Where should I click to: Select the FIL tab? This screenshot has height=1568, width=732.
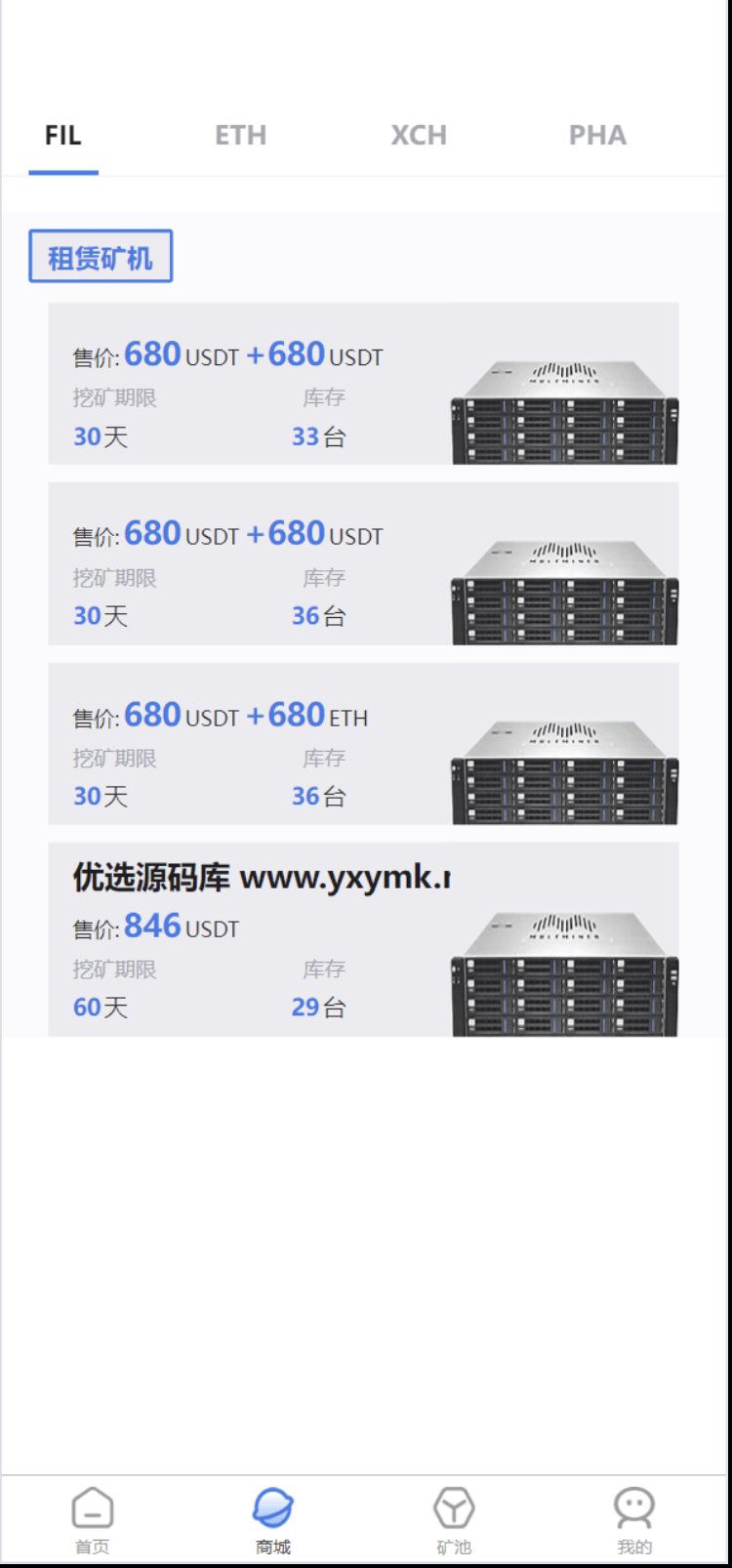coord(63,136)
